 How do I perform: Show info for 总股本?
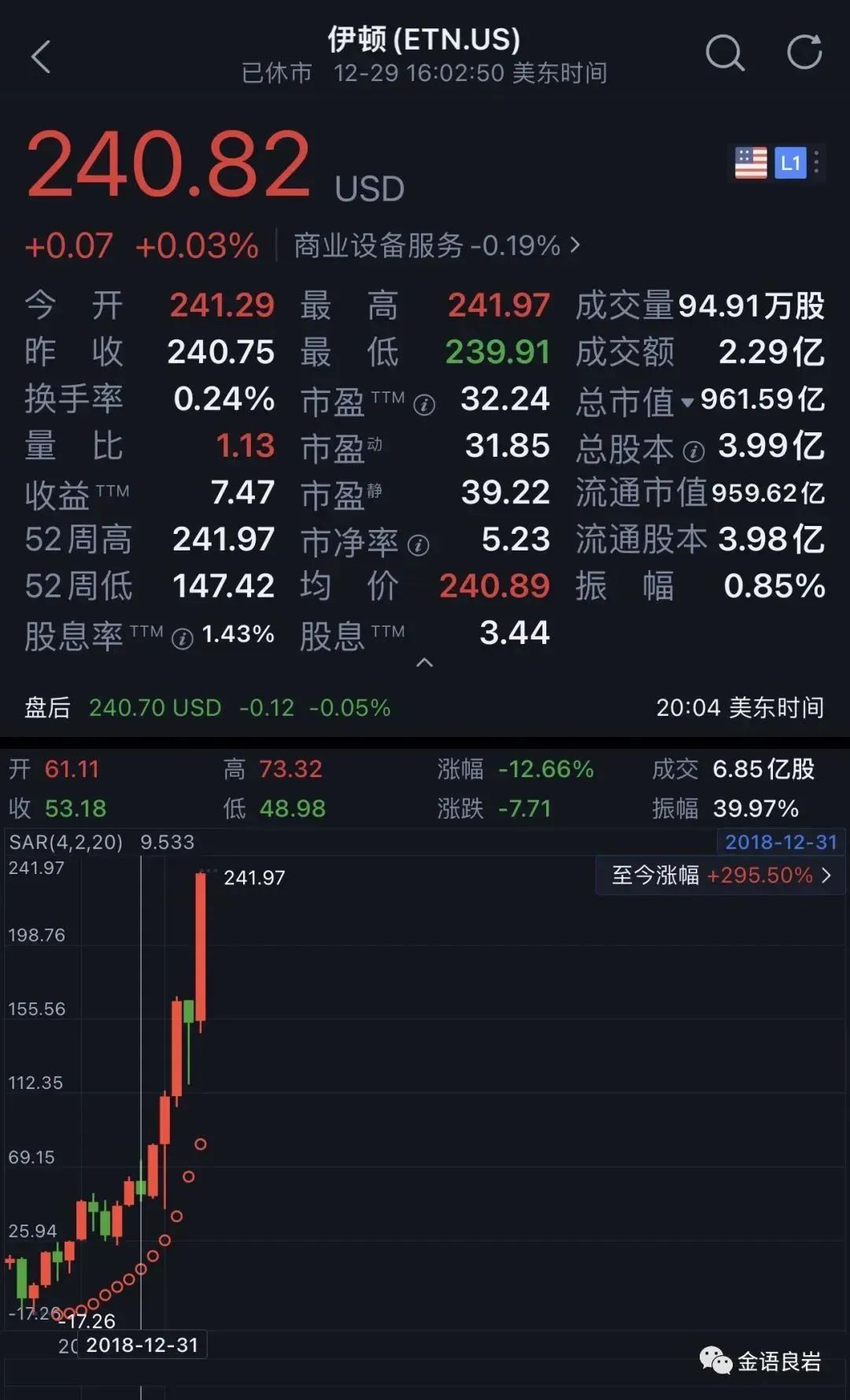coord(693,451)
